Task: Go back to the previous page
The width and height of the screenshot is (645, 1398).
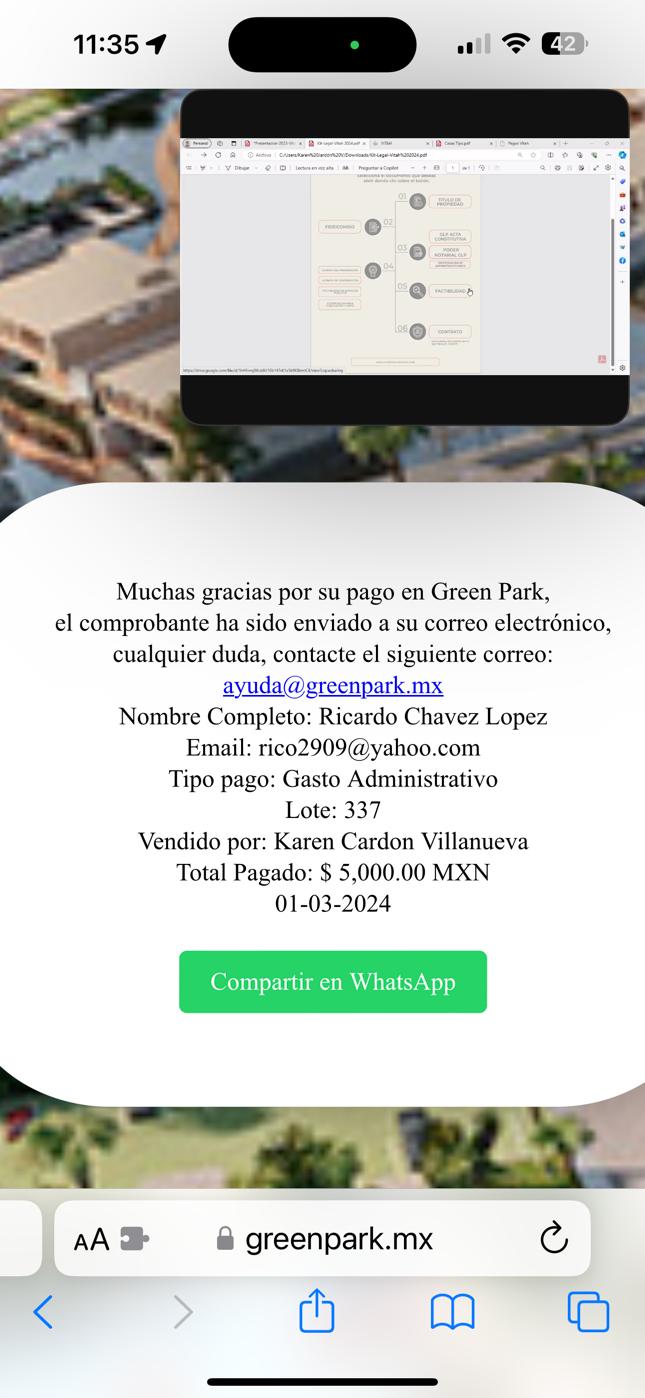Action: pos(43,1312)
